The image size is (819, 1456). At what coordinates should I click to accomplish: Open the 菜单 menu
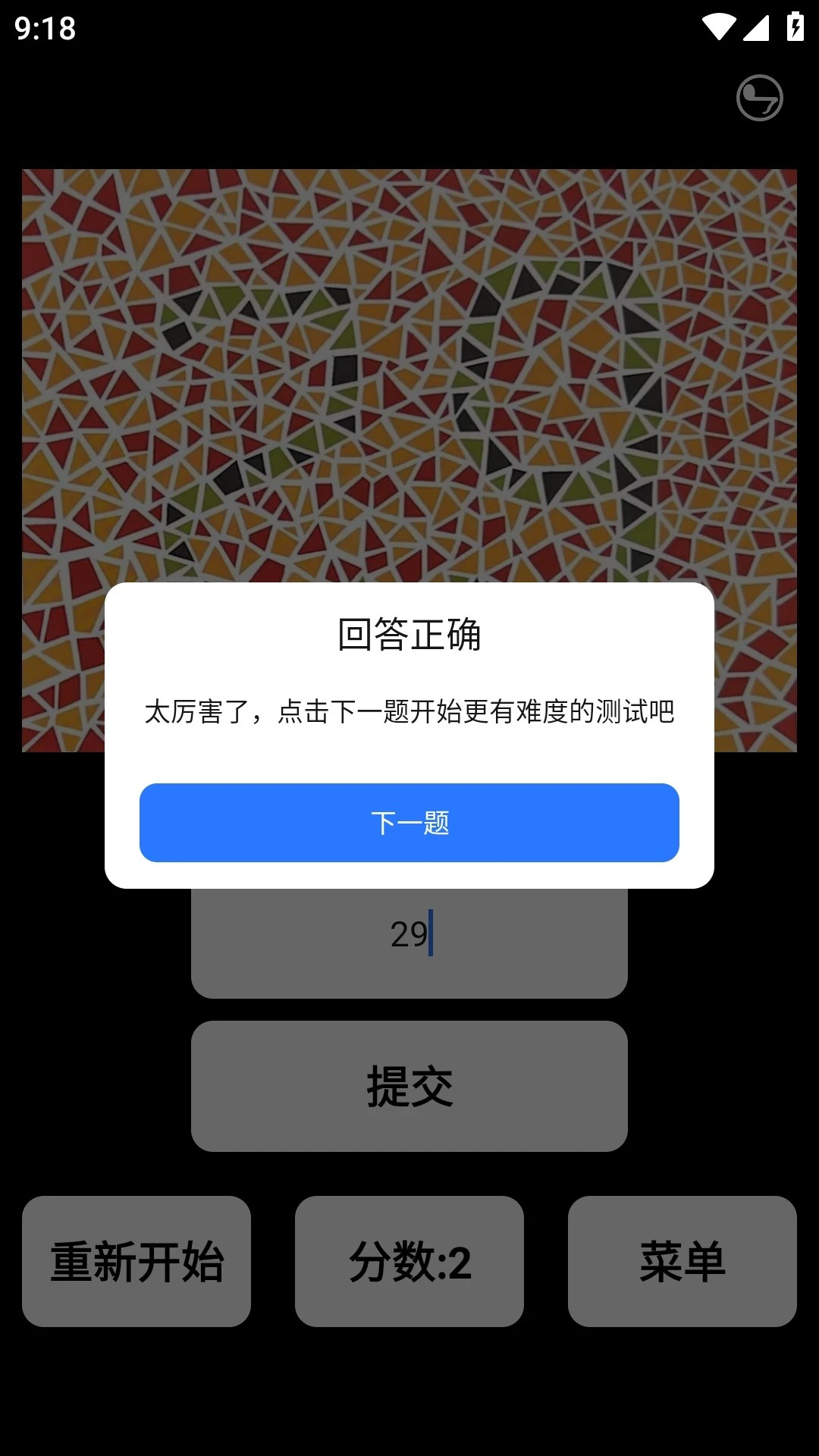click(x=682, y=1261)
